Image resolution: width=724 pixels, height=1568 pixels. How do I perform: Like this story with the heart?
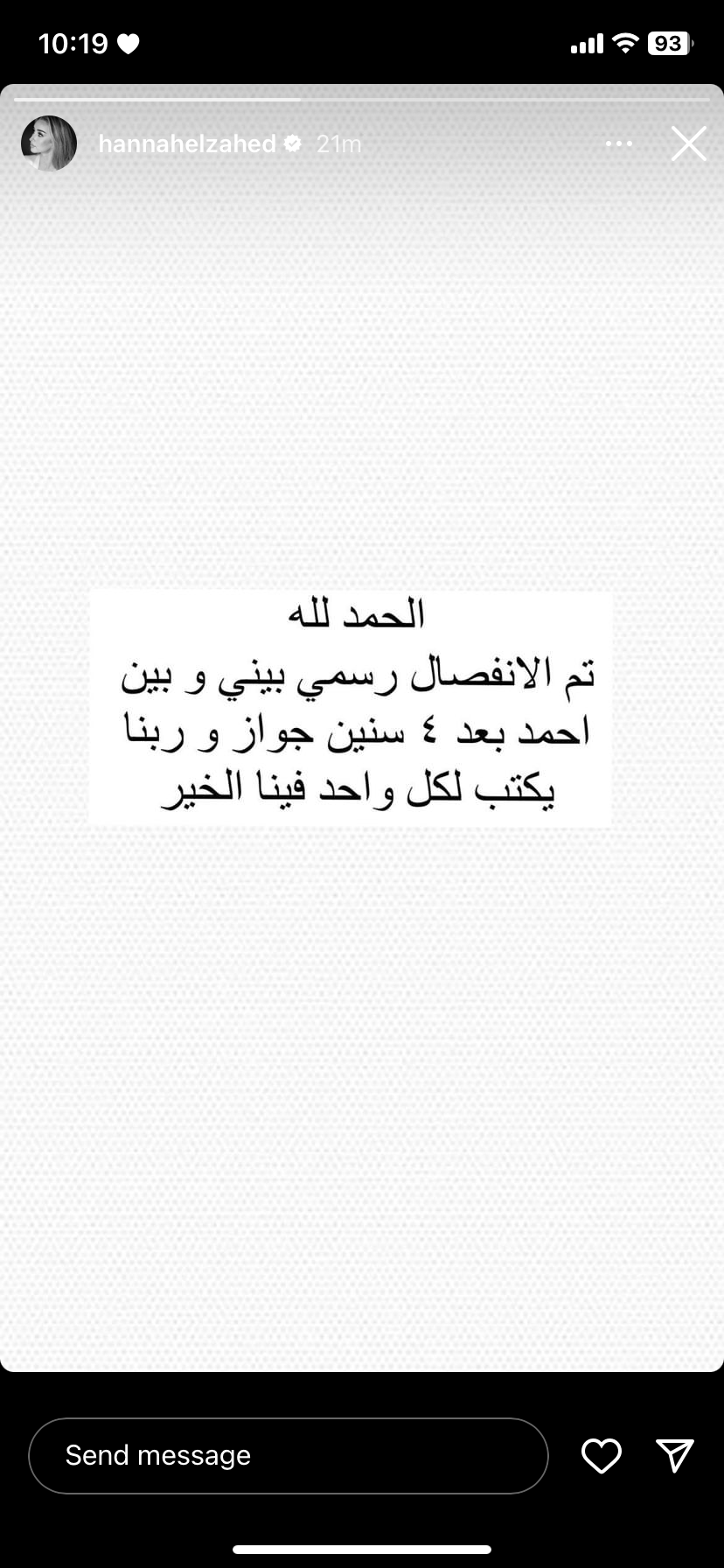[x=601, y=1455]
